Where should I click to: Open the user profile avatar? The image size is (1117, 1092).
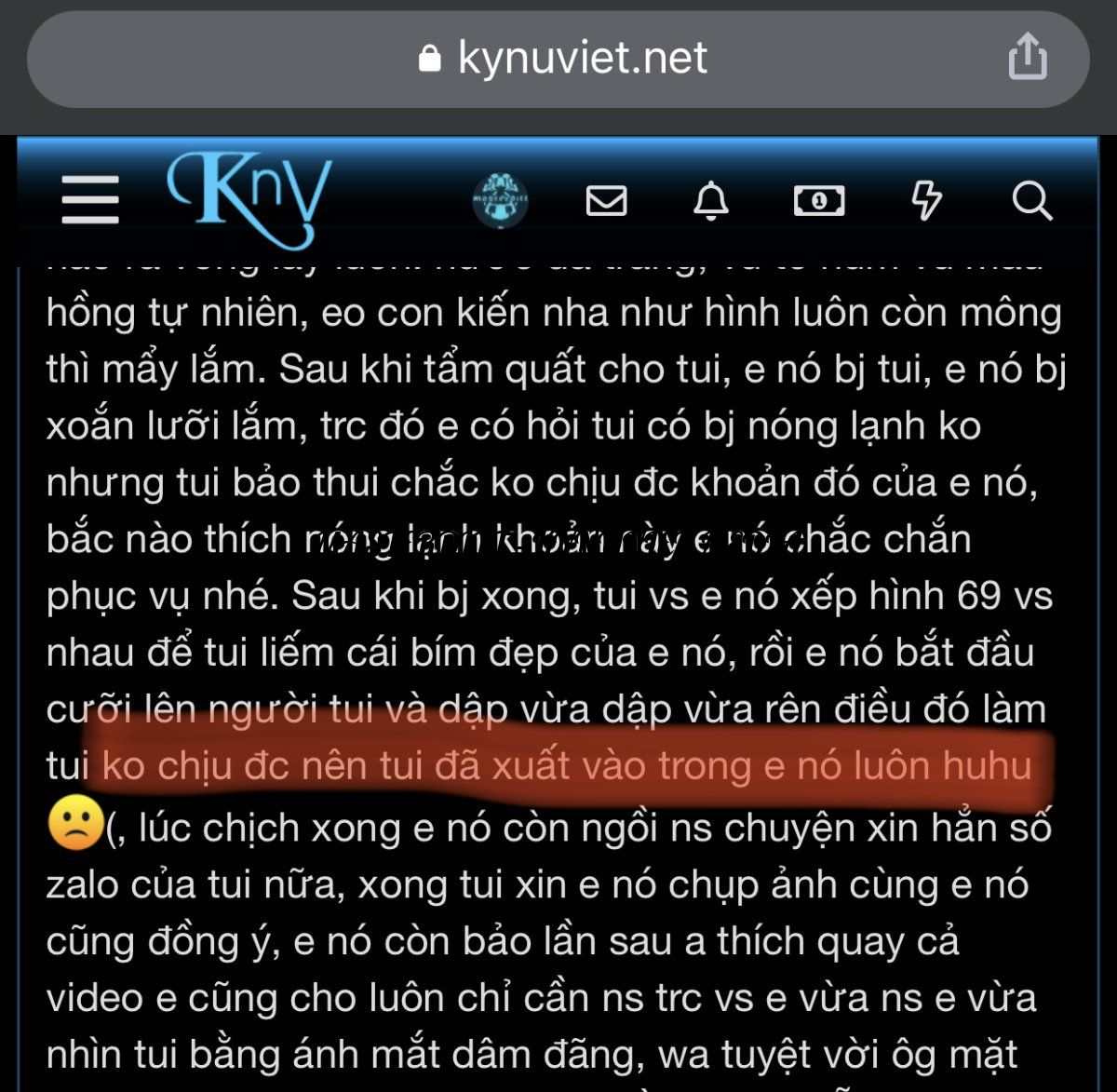[x=501, y=200]
